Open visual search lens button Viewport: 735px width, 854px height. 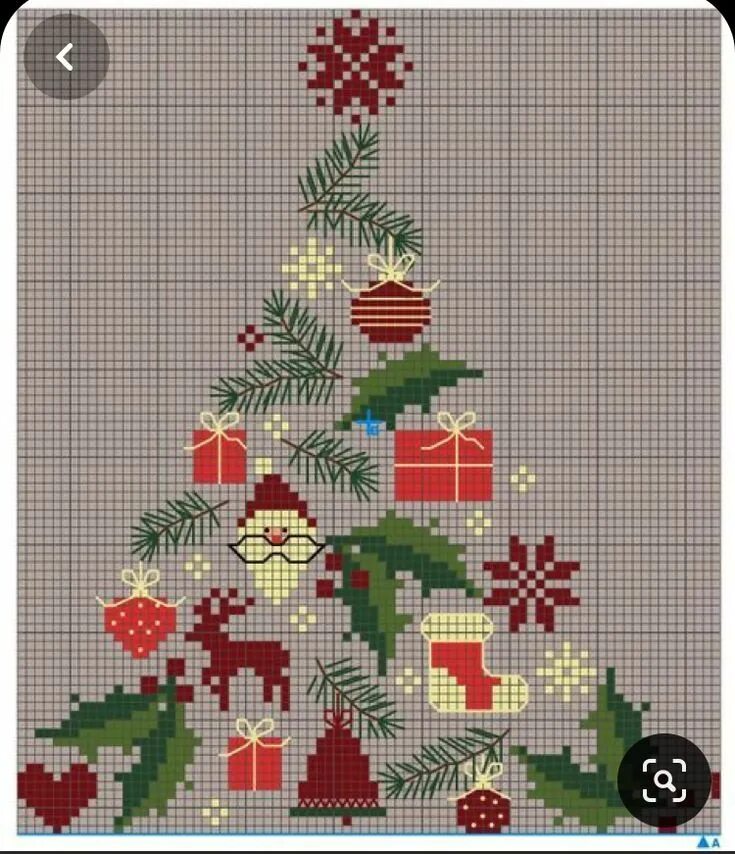point(664,780)
